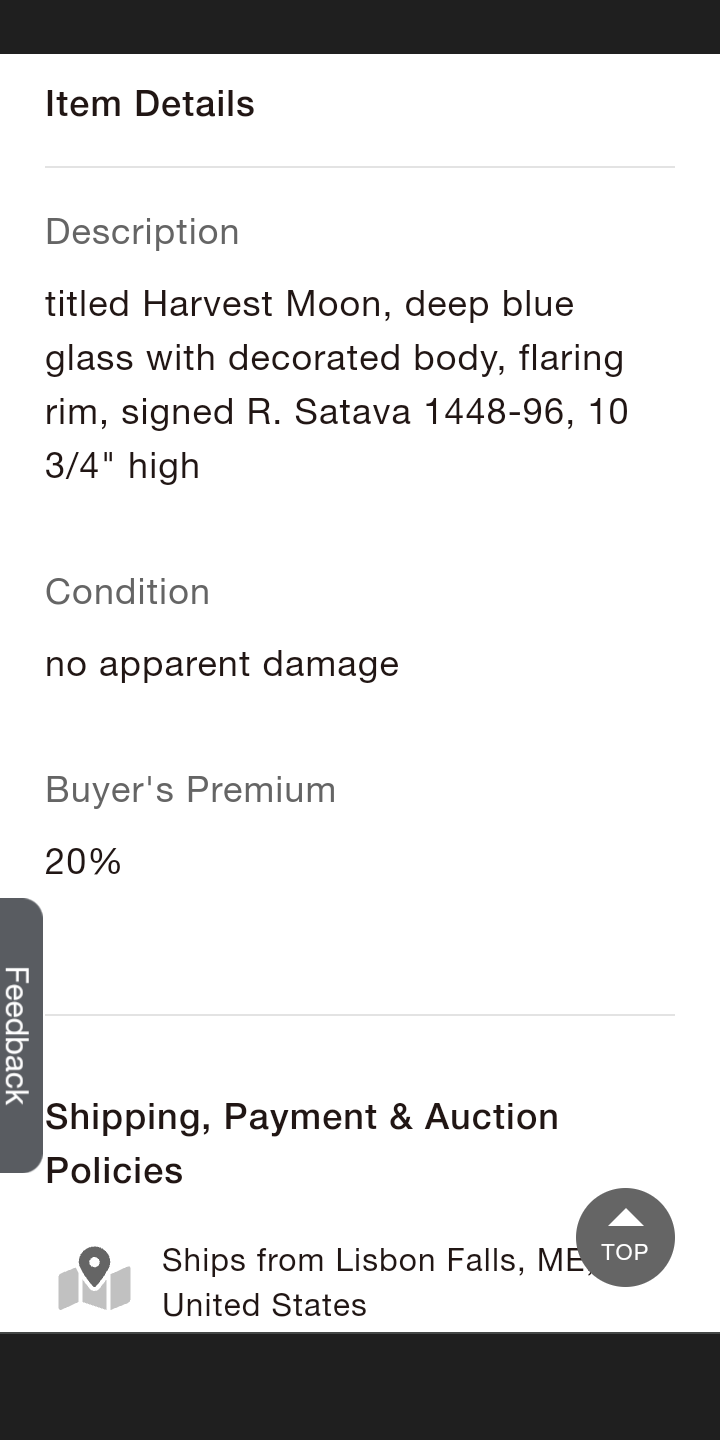Viewport: 720px width, 1440px height.
Task: Open the Feedback side tab
Action: [x=20, y=1035]
